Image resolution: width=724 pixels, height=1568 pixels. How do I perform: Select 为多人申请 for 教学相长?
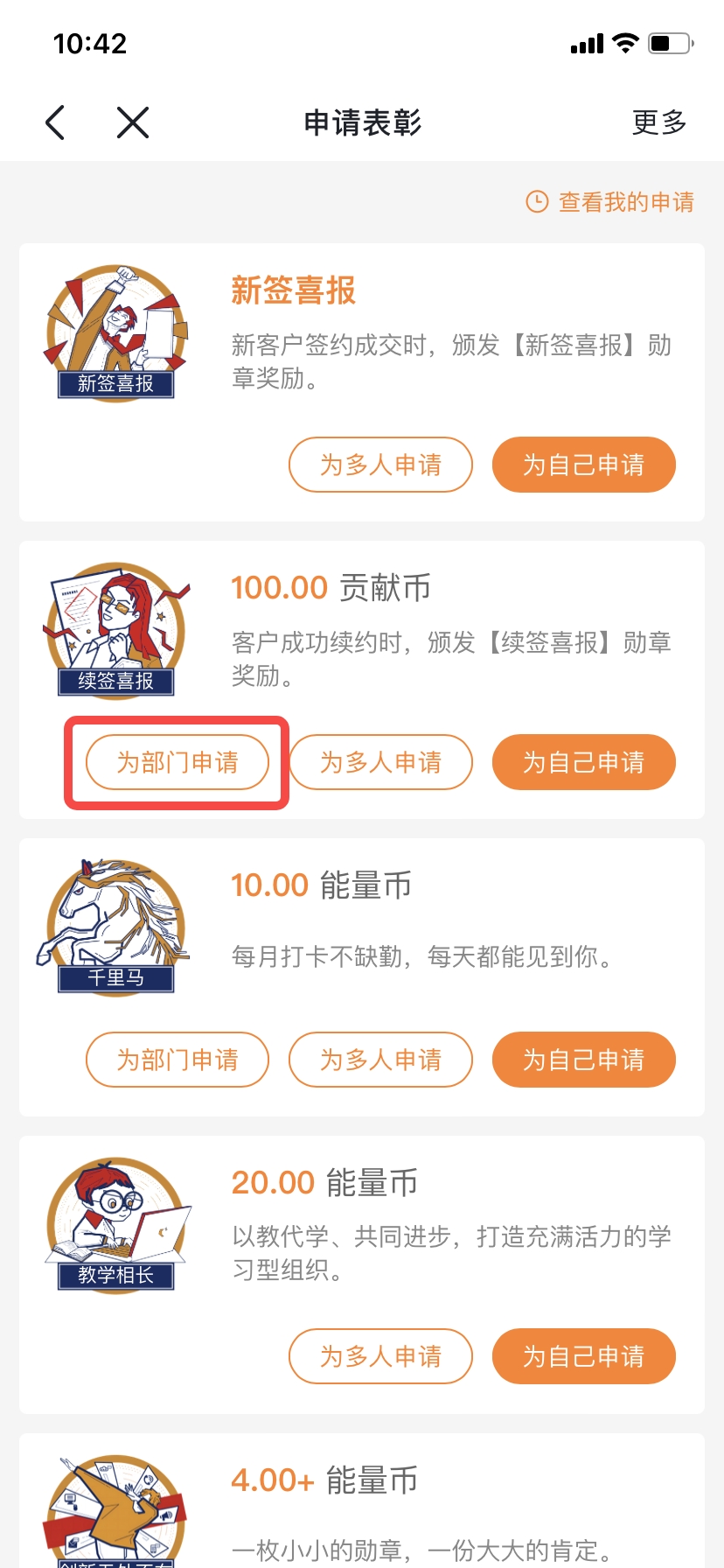pyautogui.click(x=380, y=1356)
